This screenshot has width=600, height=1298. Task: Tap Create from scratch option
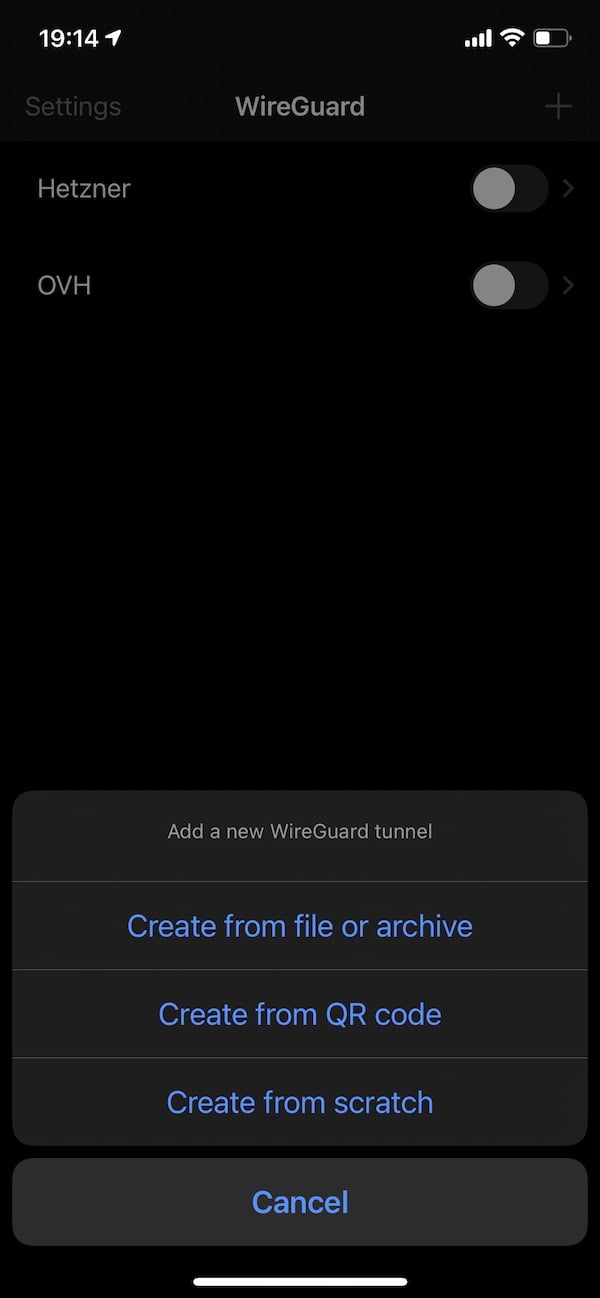click(300, 1102)
